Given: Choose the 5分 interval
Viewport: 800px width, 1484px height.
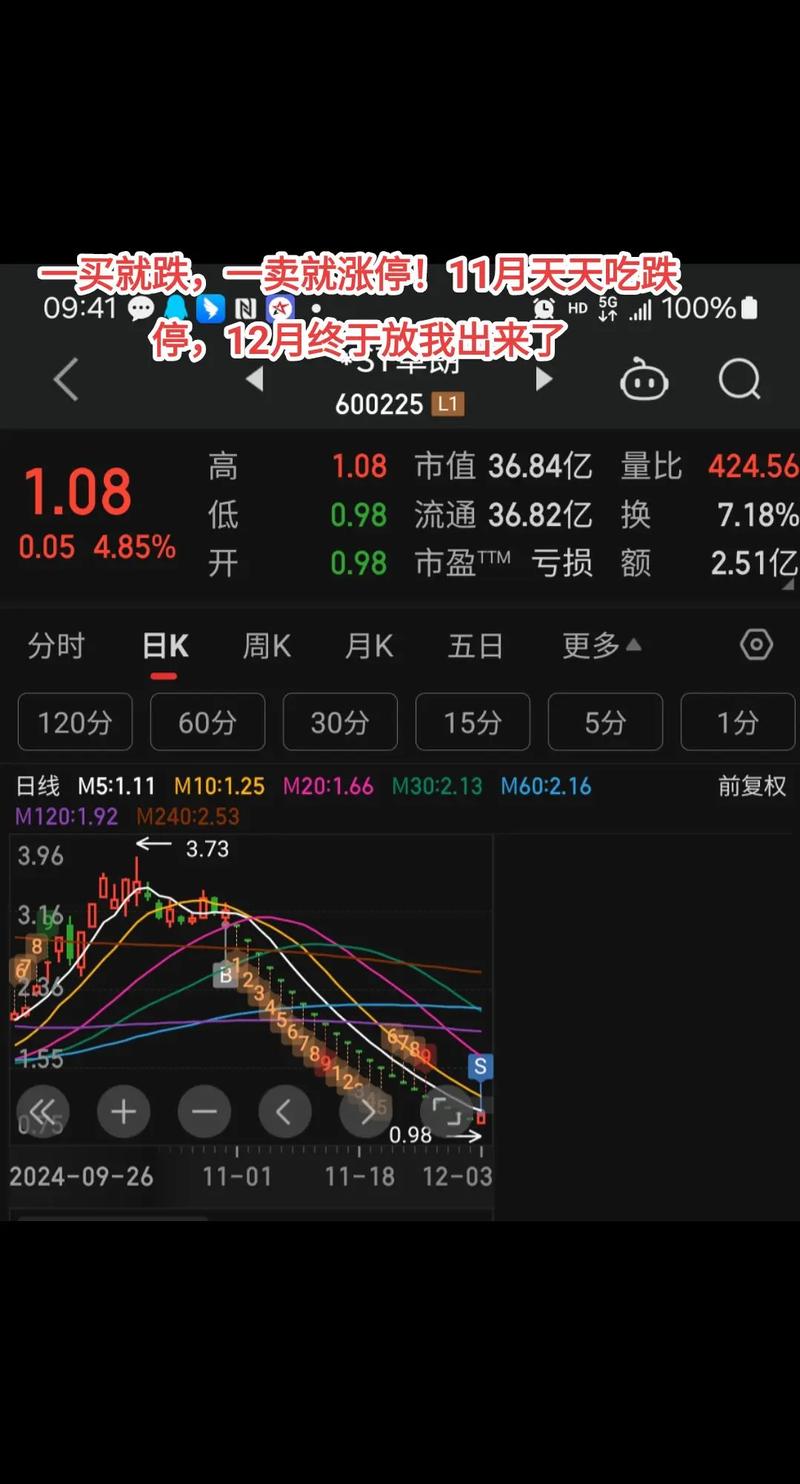Looking at the screenshot, I should pos(605,722).
